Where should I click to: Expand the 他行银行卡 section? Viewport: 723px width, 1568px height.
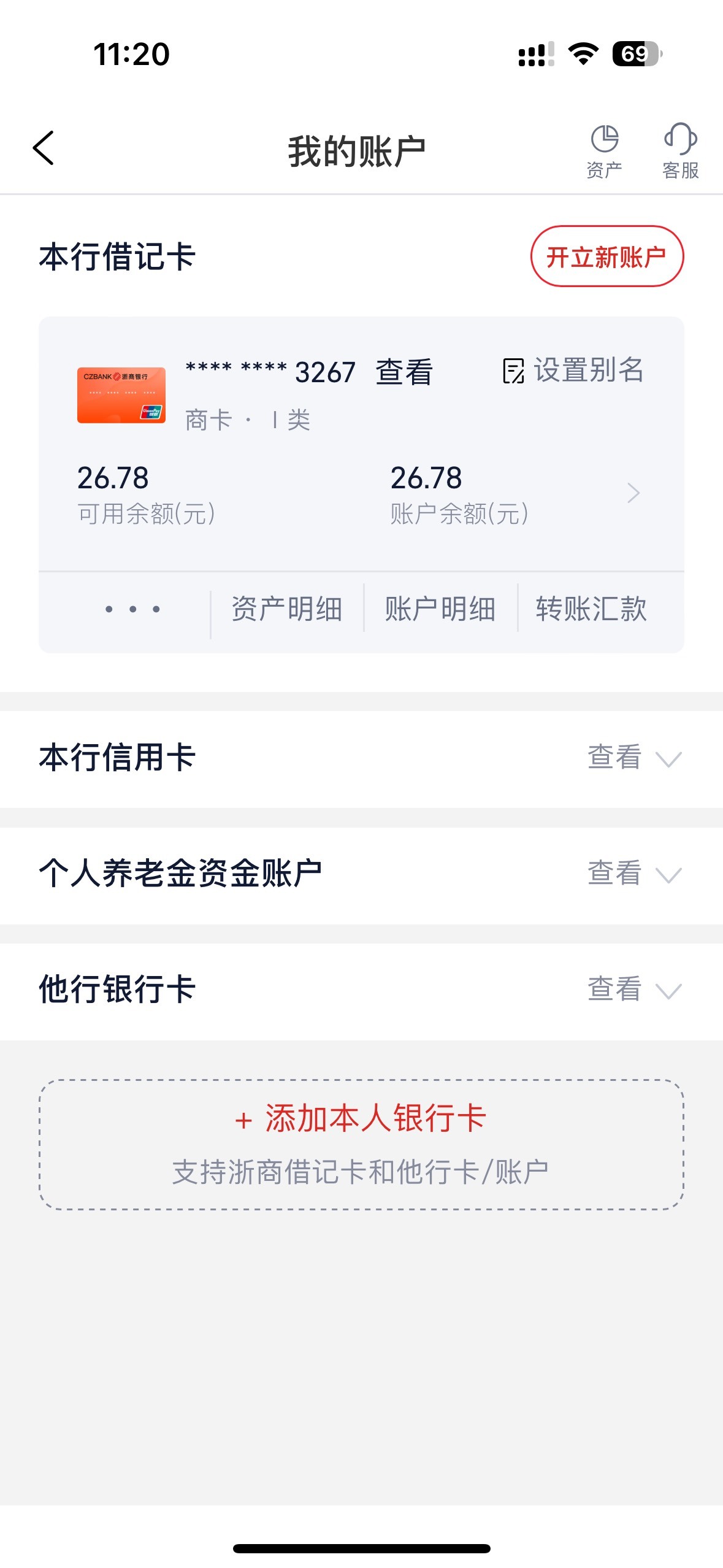point(361,991)
